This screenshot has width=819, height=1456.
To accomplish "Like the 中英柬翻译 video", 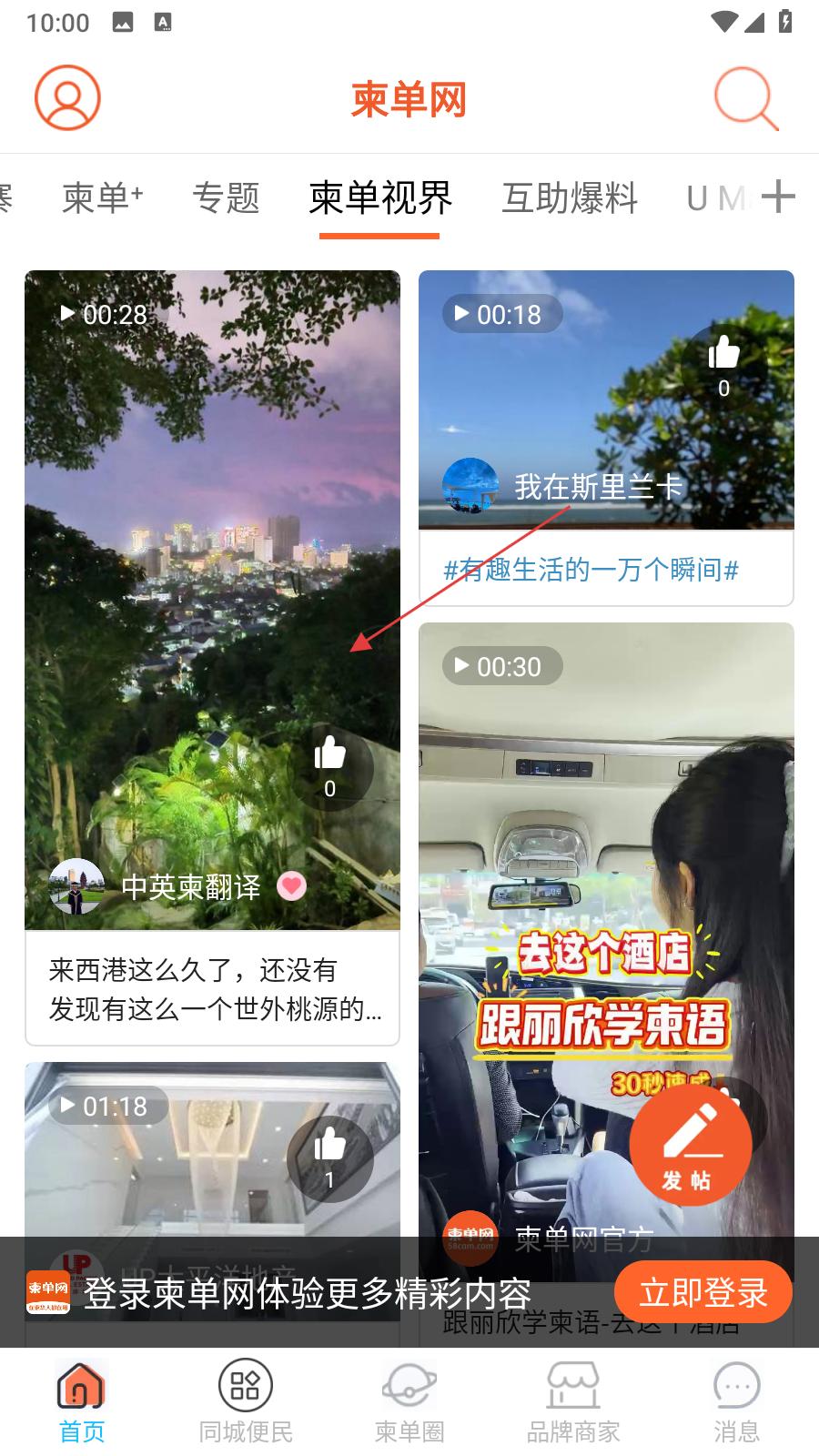I will [x=329, y=766].
